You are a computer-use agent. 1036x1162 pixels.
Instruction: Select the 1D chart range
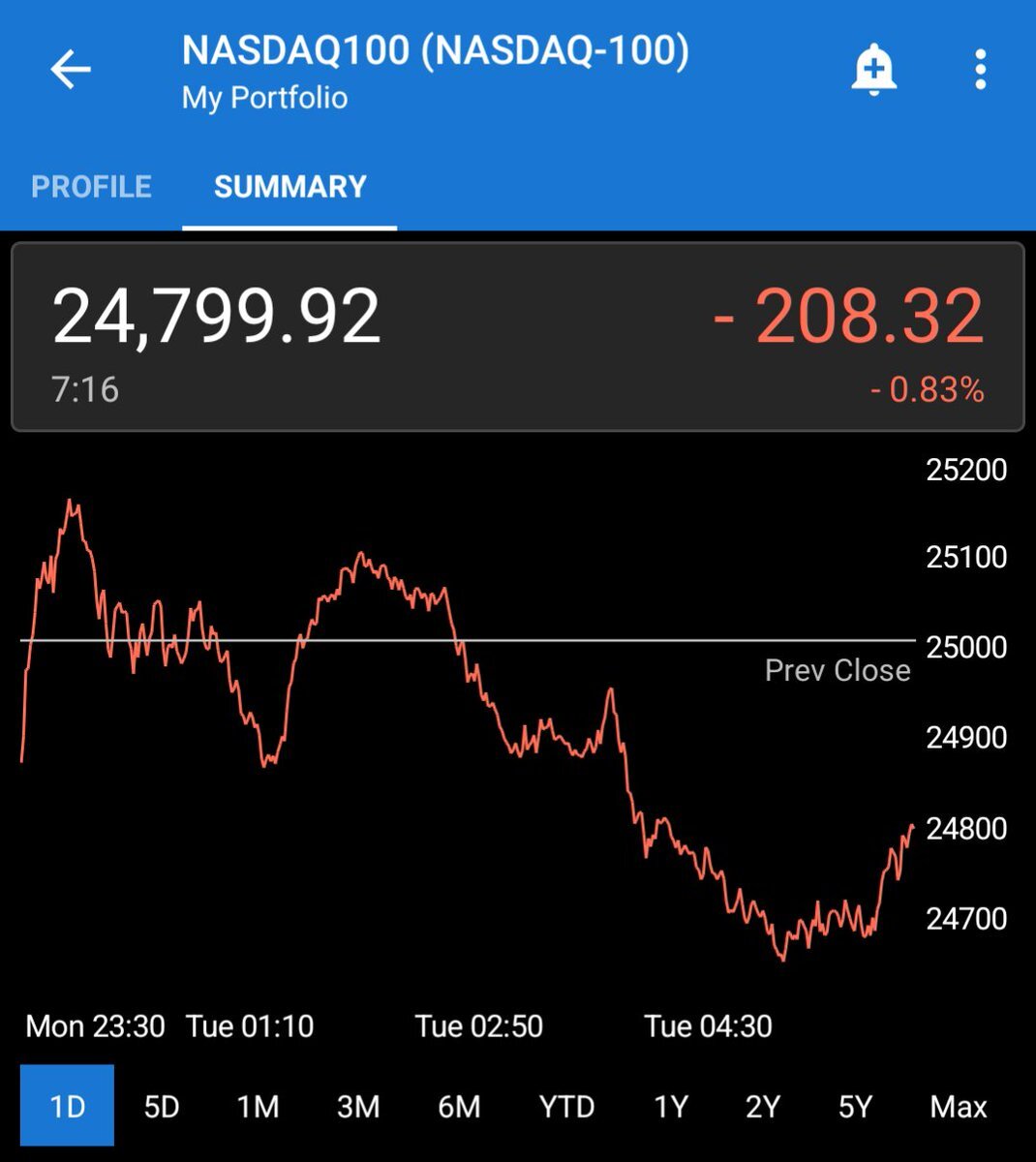pos(67,1106)
